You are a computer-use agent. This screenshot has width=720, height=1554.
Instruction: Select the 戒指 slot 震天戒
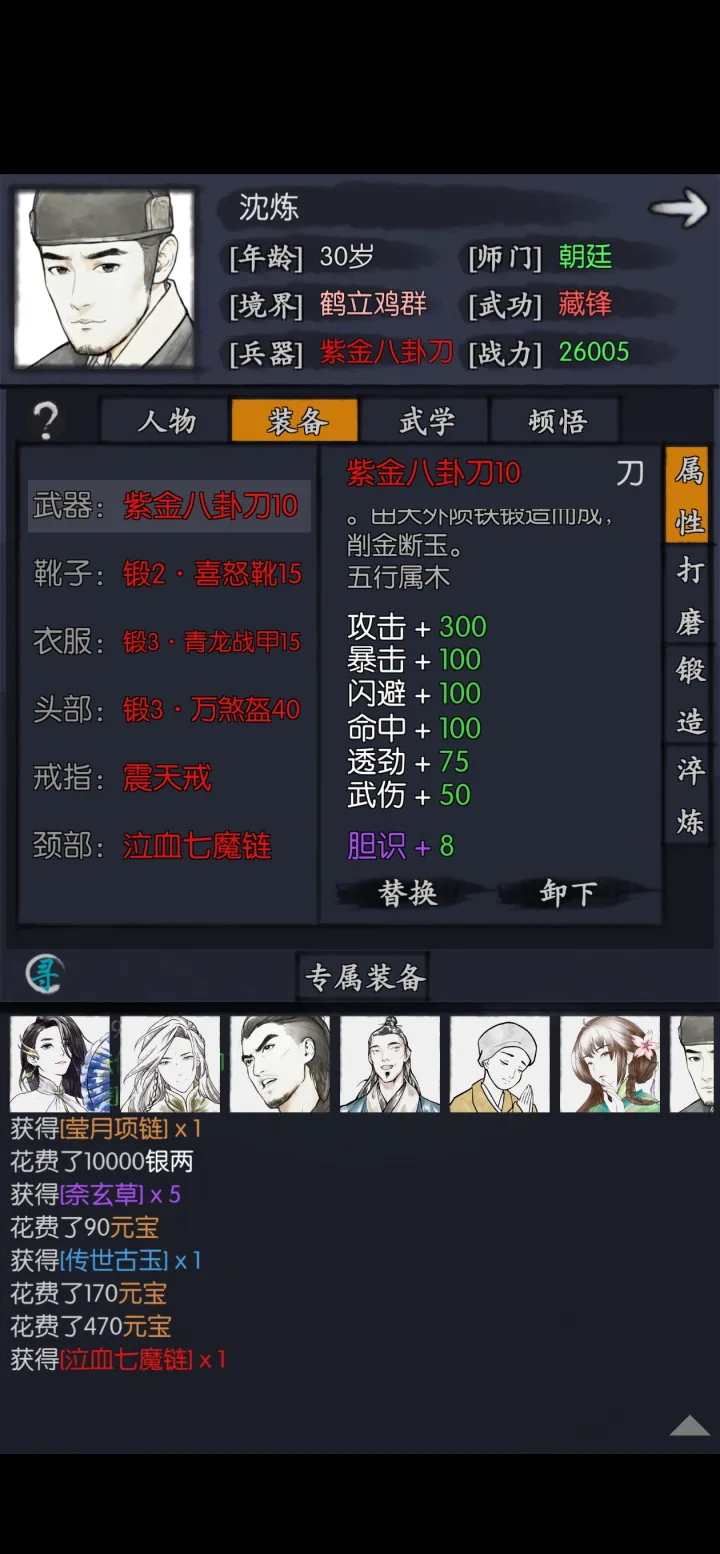click(x=168, y=778)
